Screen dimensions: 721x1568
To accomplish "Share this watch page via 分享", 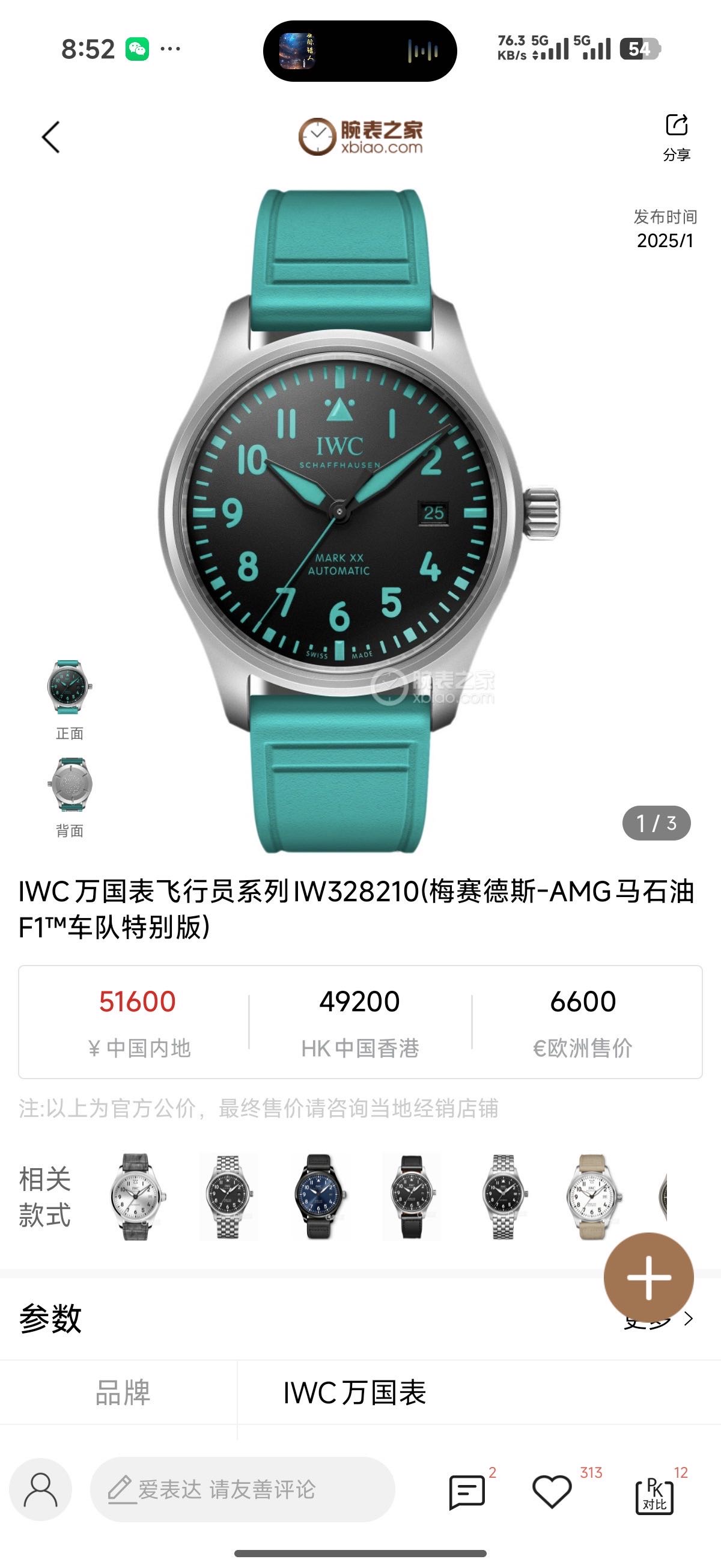I will [676, 136].
